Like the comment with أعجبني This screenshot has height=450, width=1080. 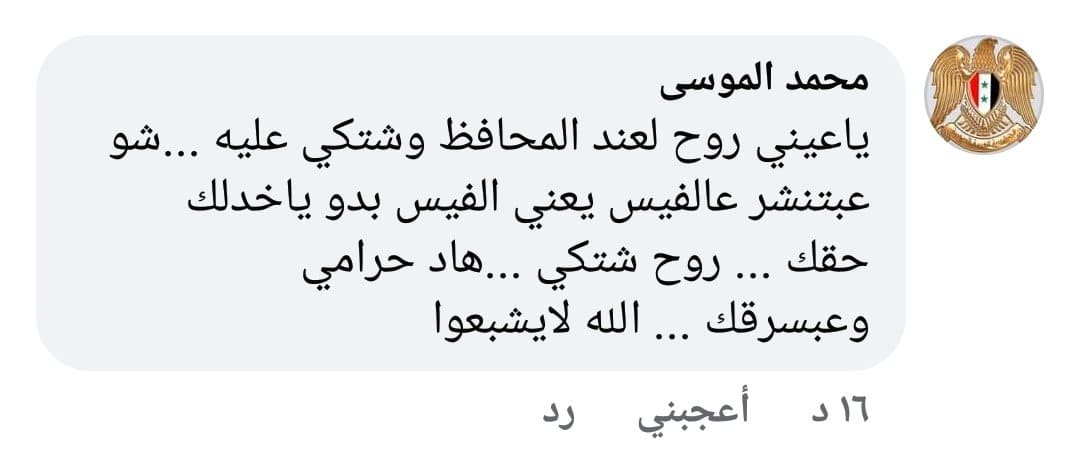[697, 413]
